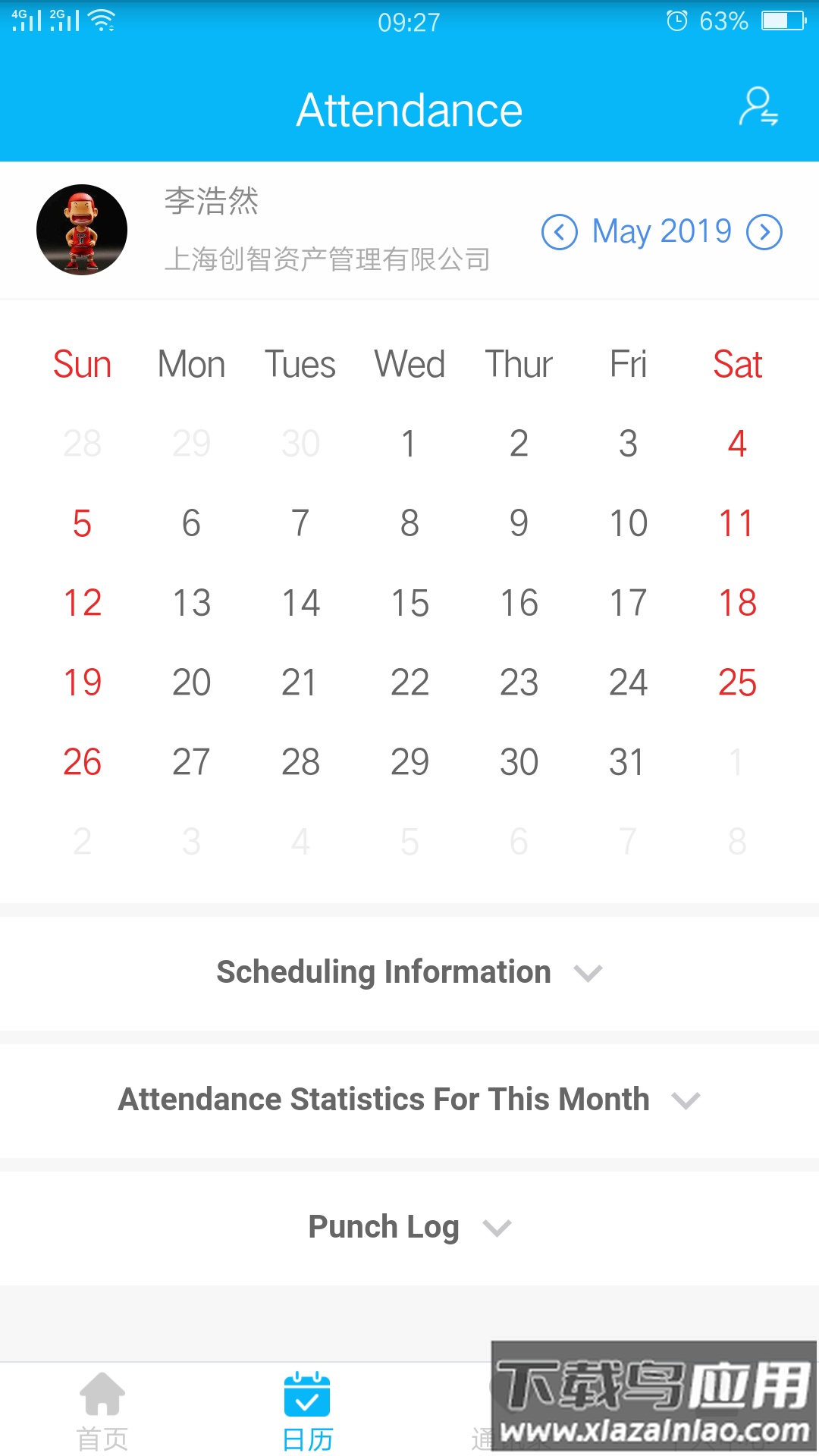Choose May 24 on the calendar
This screenshot has width=819, height=1456.
coord(628,682)
